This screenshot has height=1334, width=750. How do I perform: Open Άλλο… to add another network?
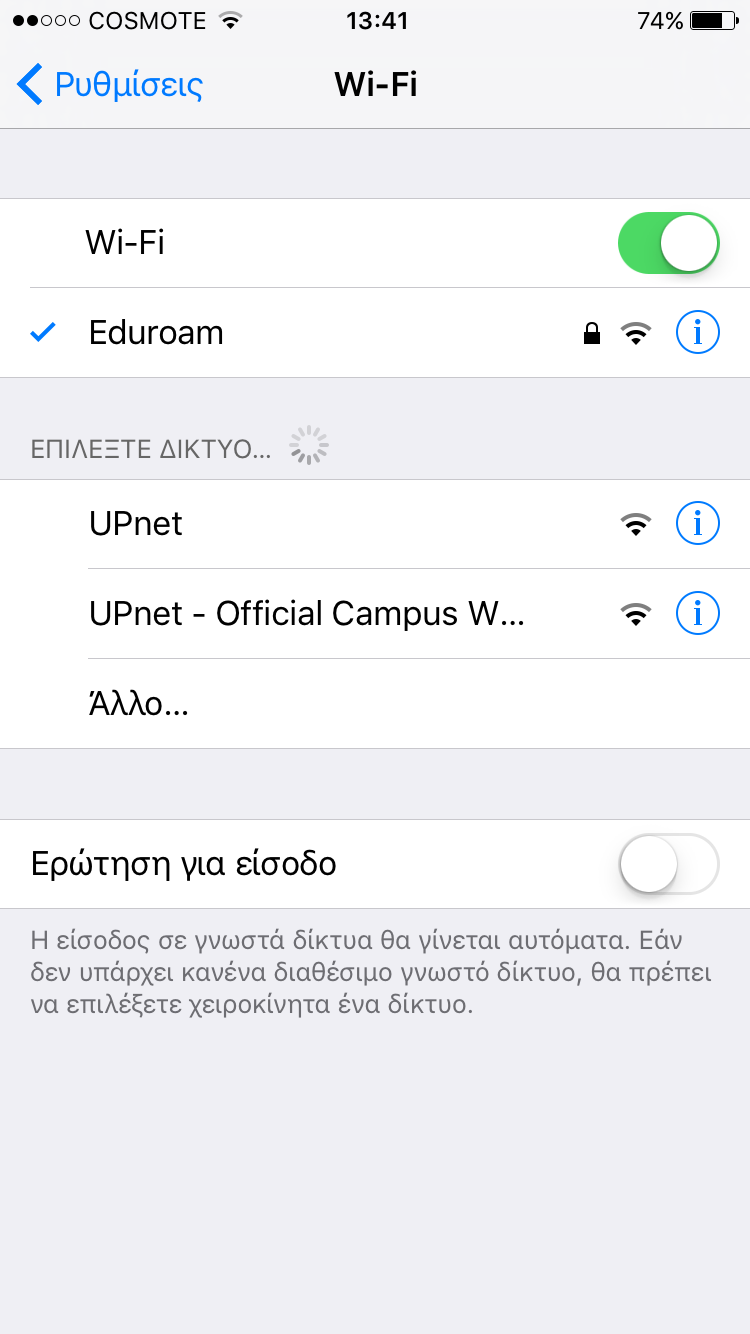[375, 704]
